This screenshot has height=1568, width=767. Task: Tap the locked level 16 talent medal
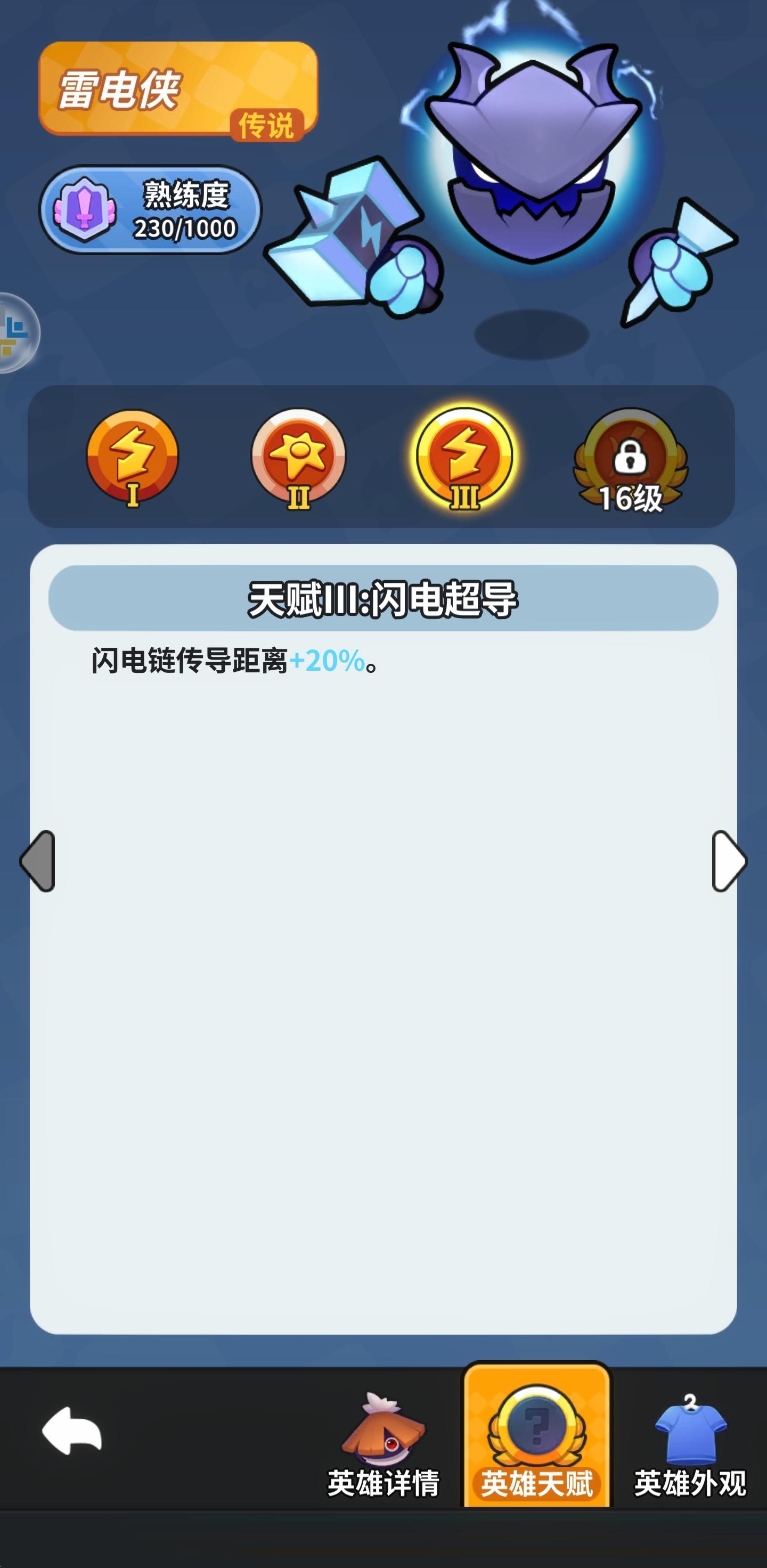pos(627,460)
